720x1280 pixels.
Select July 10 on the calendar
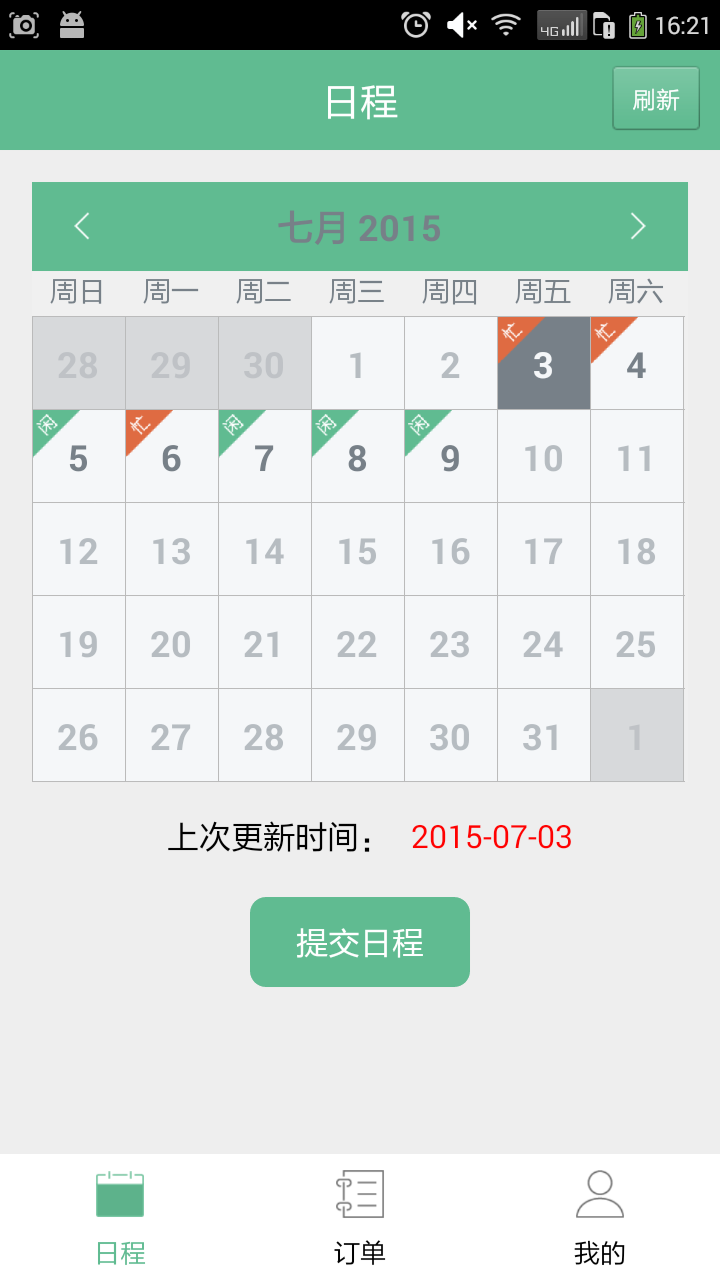(543, 457)
